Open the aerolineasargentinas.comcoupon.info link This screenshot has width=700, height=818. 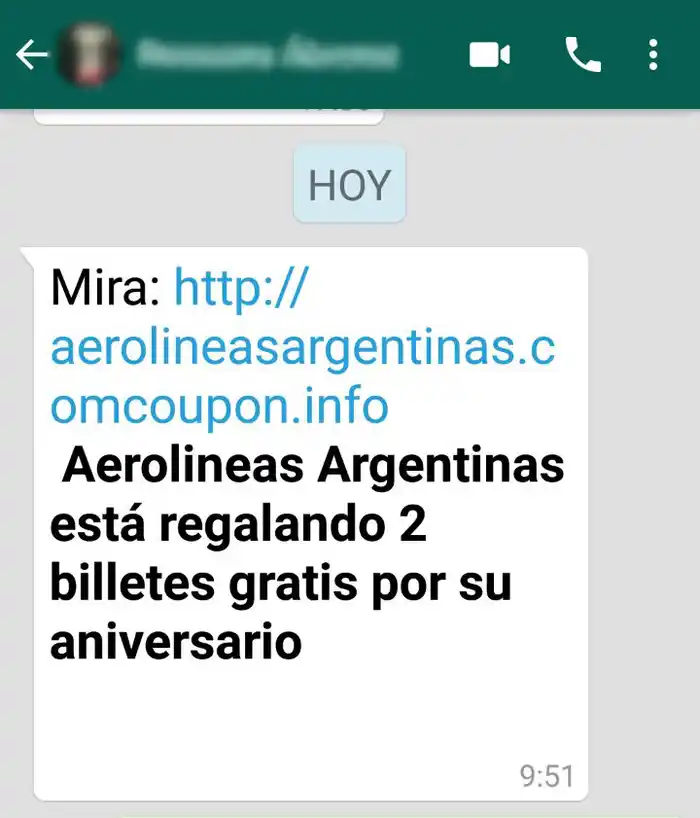pyautogui.click(x=301, y=349)
